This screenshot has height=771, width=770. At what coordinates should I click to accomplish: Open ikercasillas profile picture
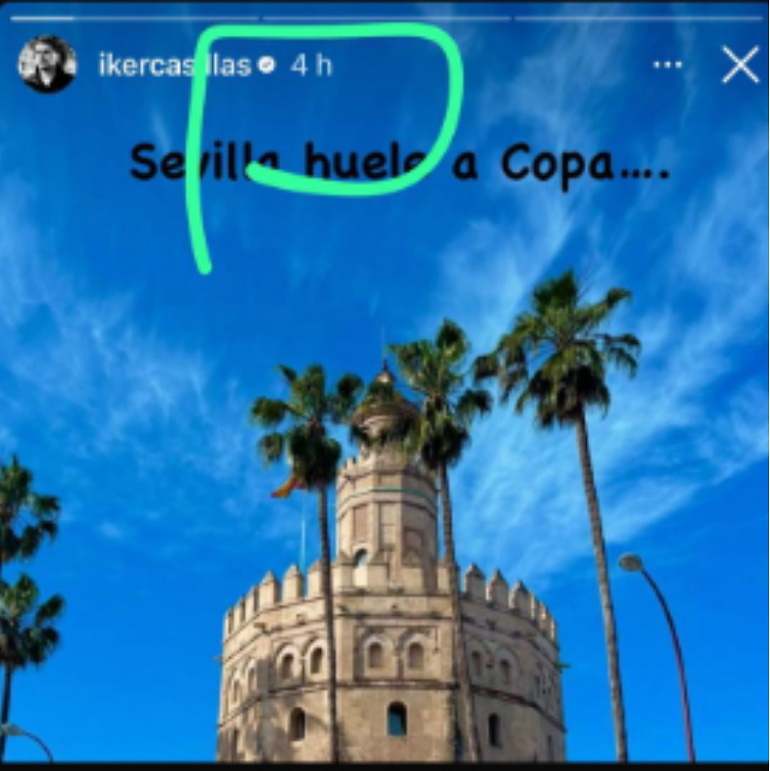47,64
